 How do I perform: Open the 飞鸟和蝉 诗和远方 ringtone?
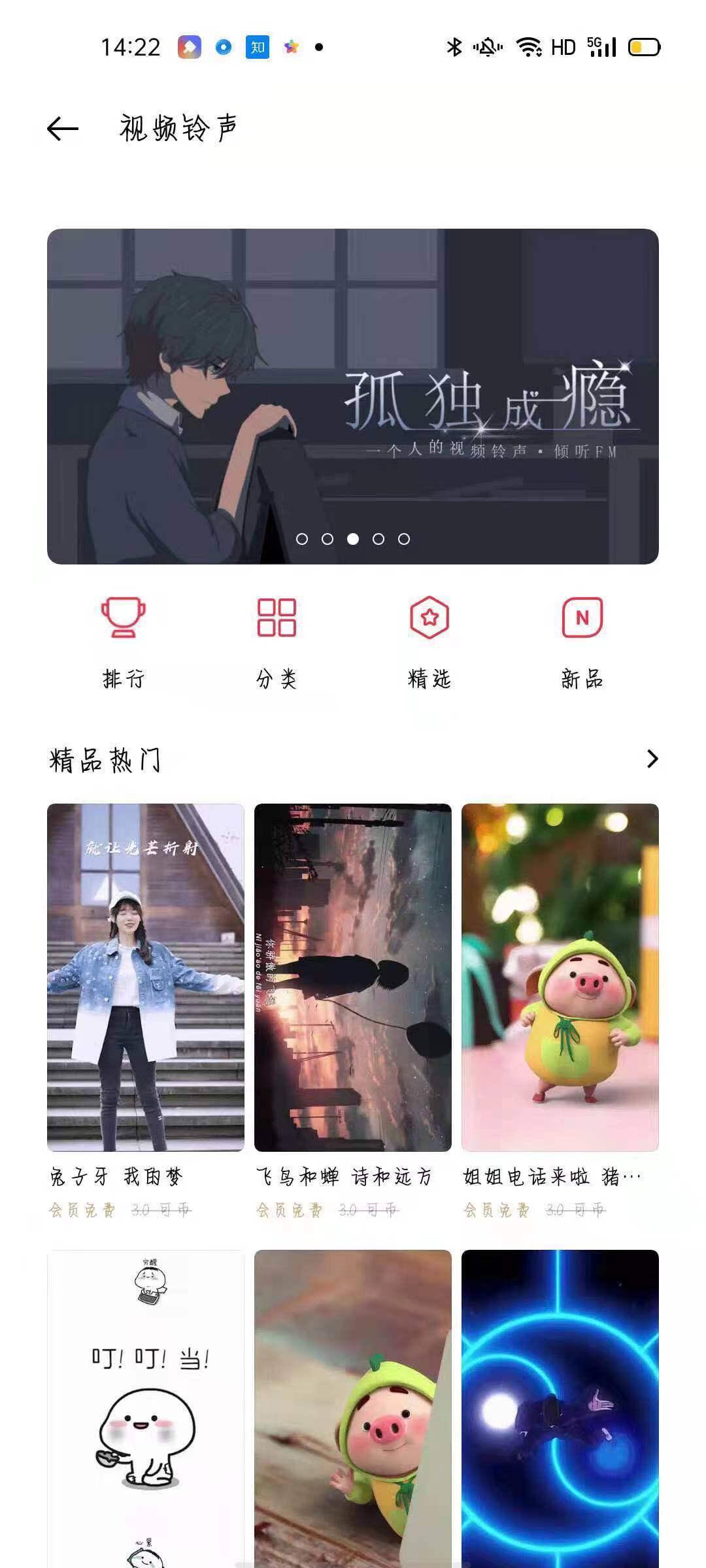pyautogui.click(x=353, y=977)
